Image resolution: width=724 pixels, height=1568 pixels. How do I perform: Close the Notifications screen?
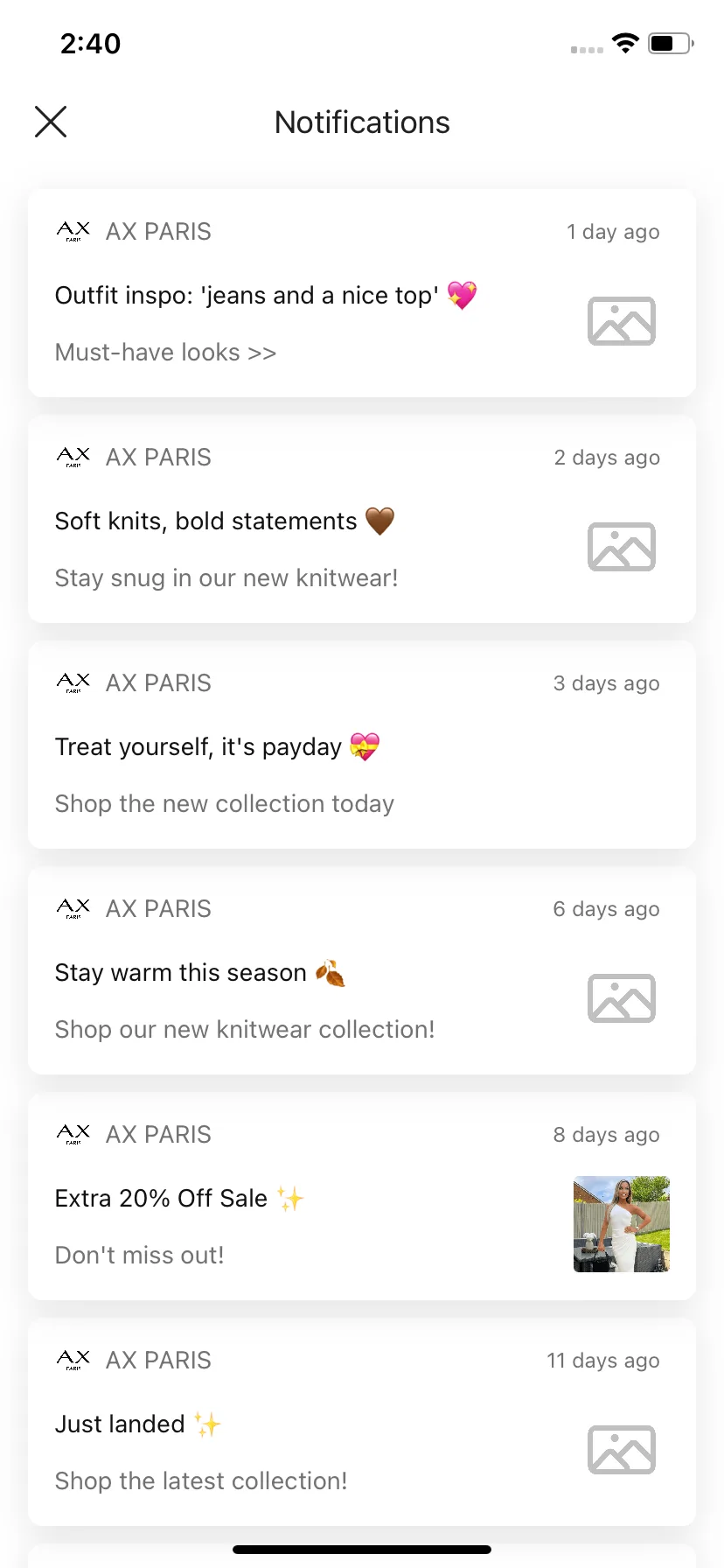point(51,122)
